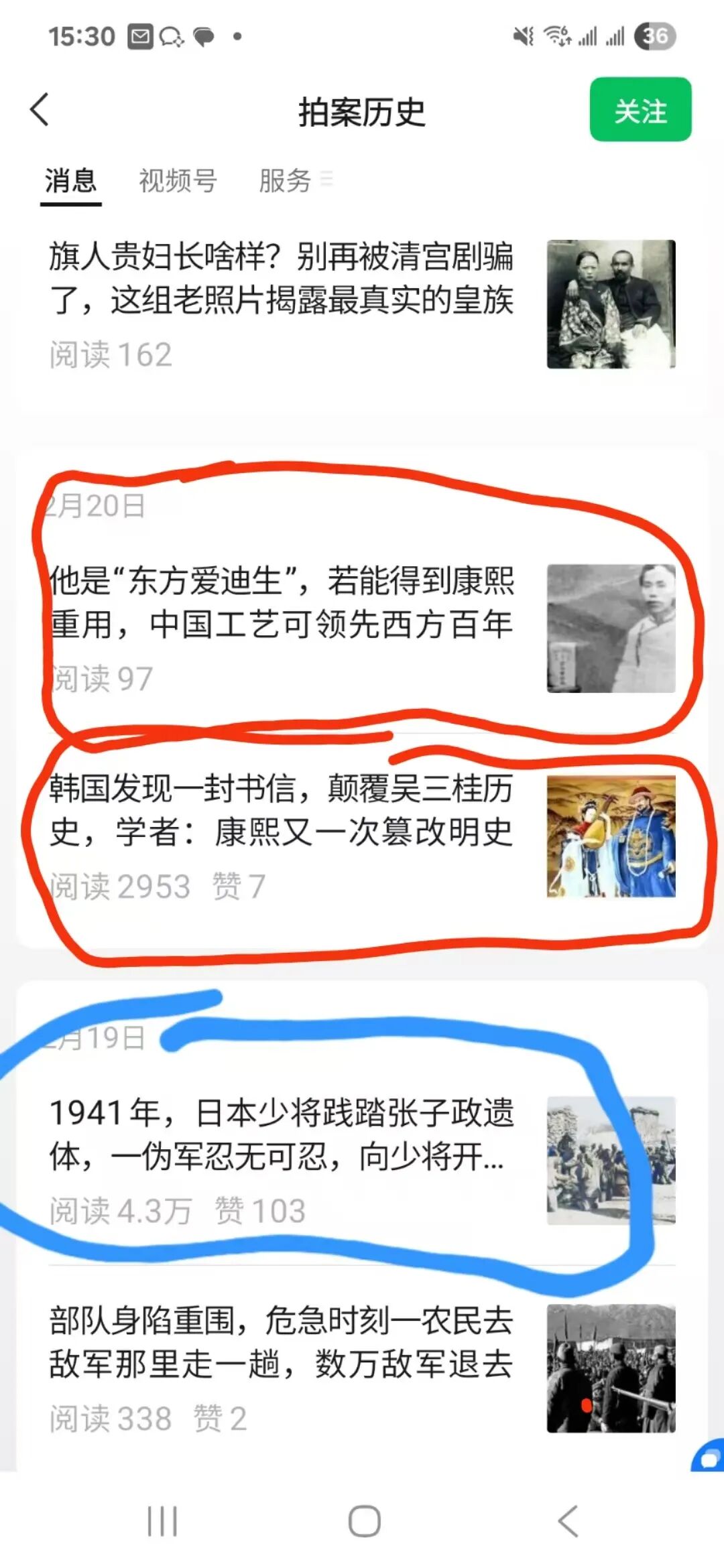Screen dimensions: 724x1568
Task: Tap the system home button
Action: (364, 1521)
